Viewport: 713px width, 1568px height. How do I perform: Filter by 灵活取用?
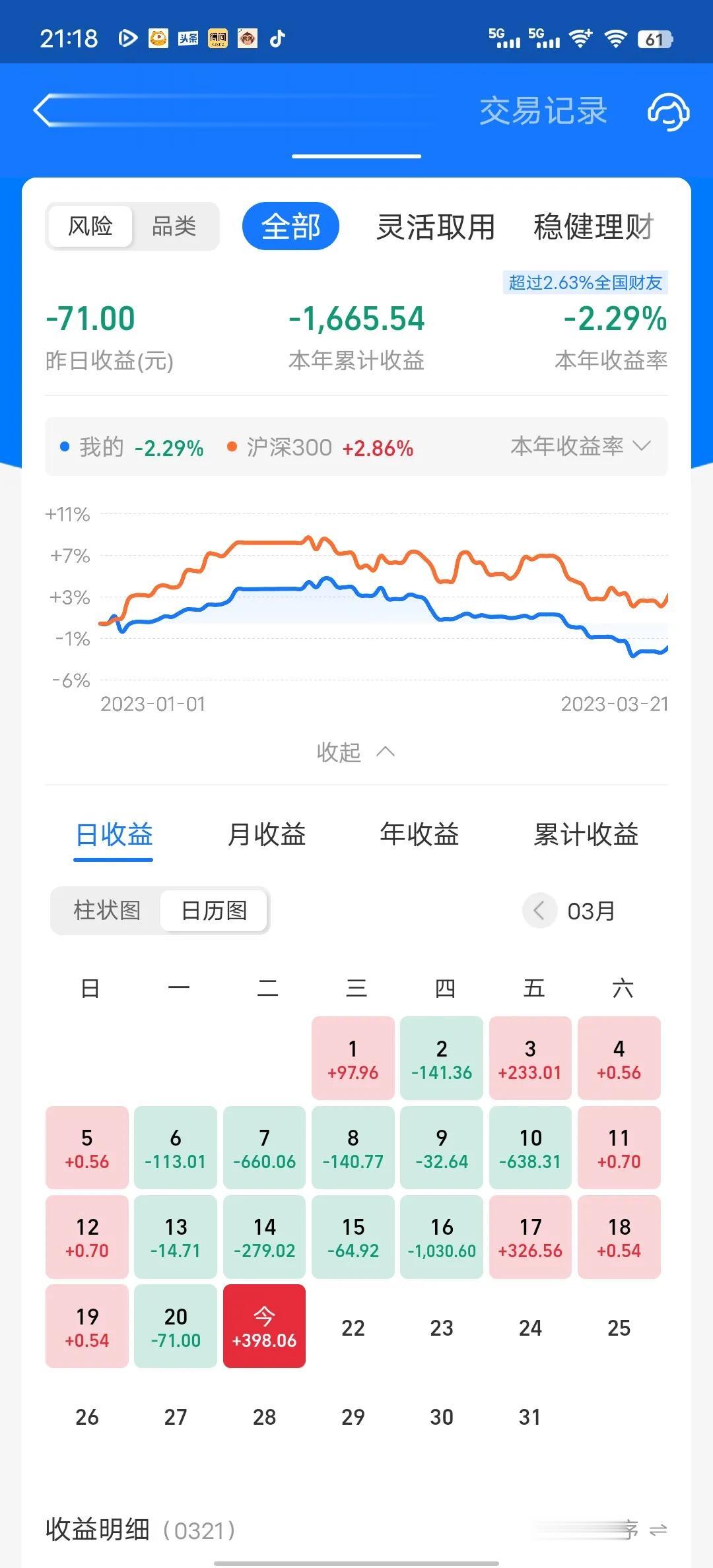point(436,226)
